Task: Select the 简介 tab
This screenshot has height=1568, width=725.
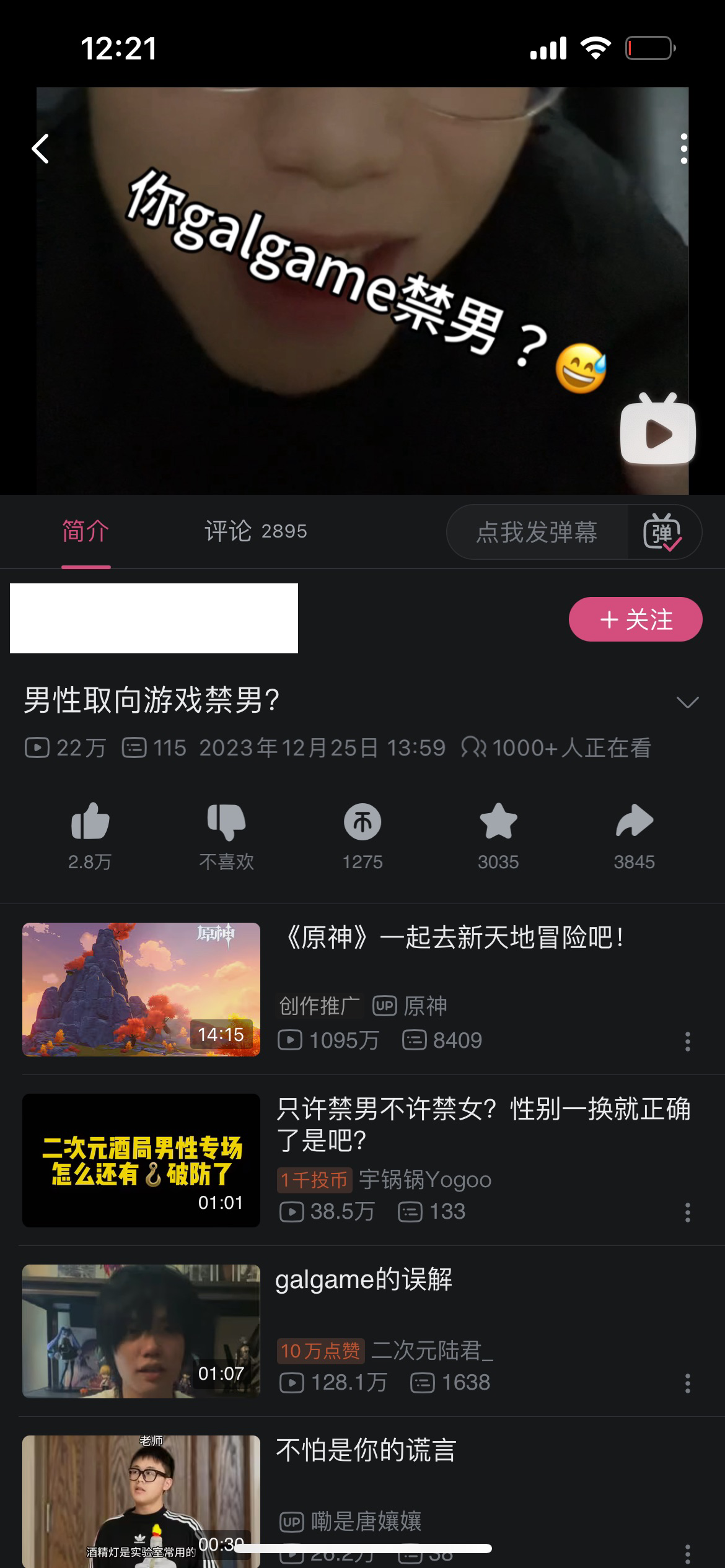Action: point(86,531)
